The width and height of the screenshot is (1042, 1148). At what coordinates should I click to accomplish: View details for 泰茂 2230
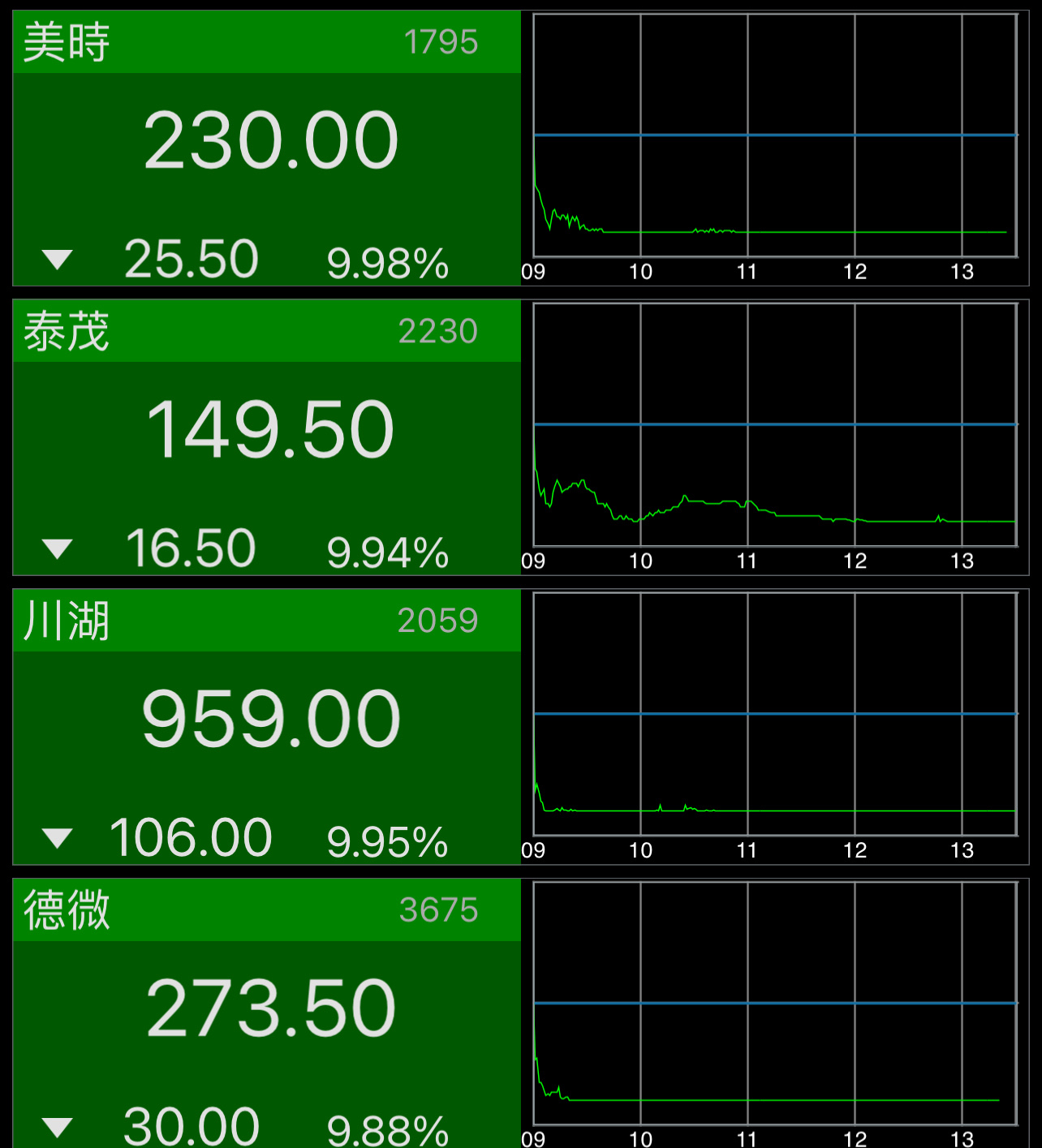coord(267,436)
